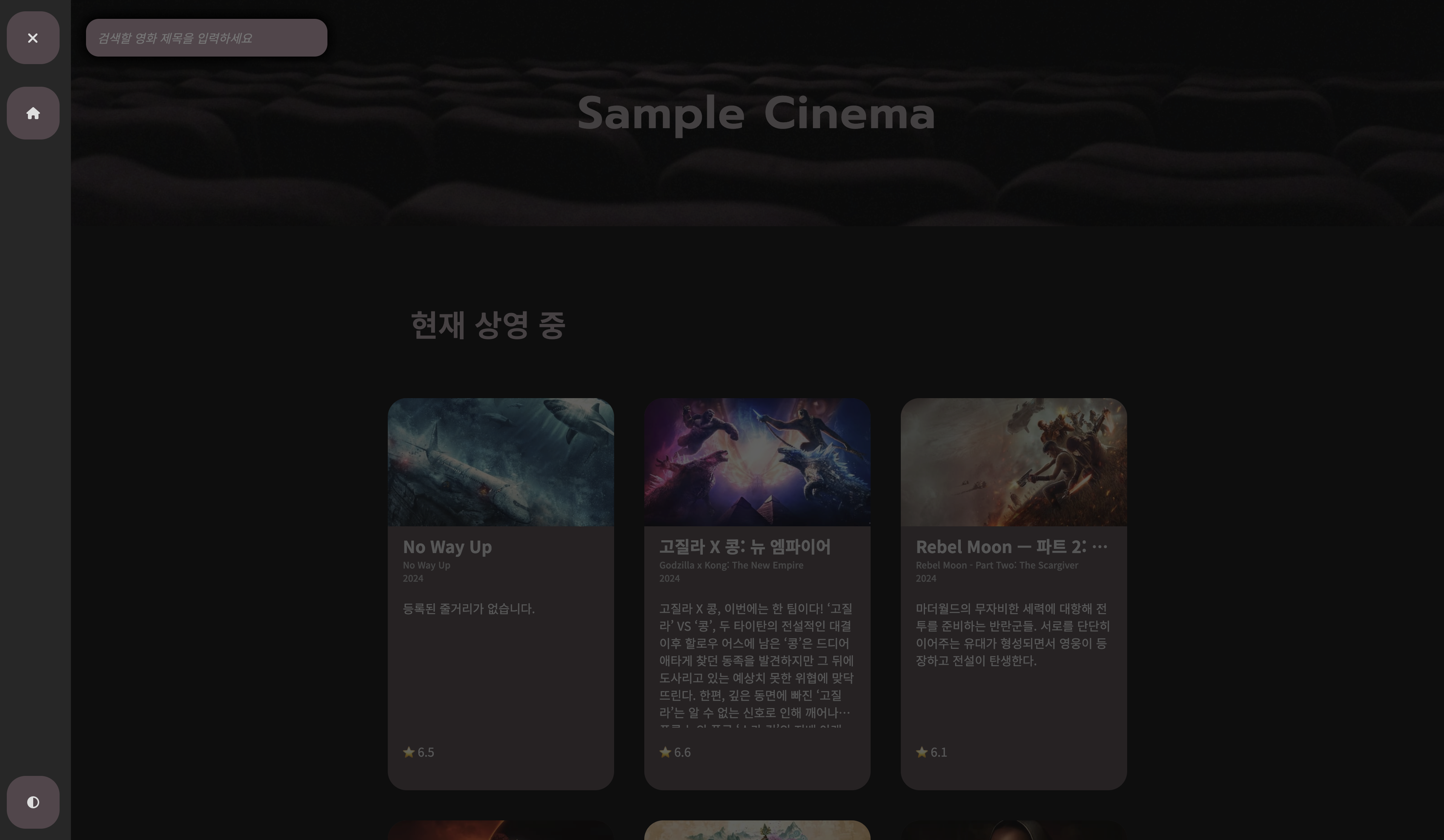Close the search bar with the X button
1444x840 pixels.
(33, 38)
